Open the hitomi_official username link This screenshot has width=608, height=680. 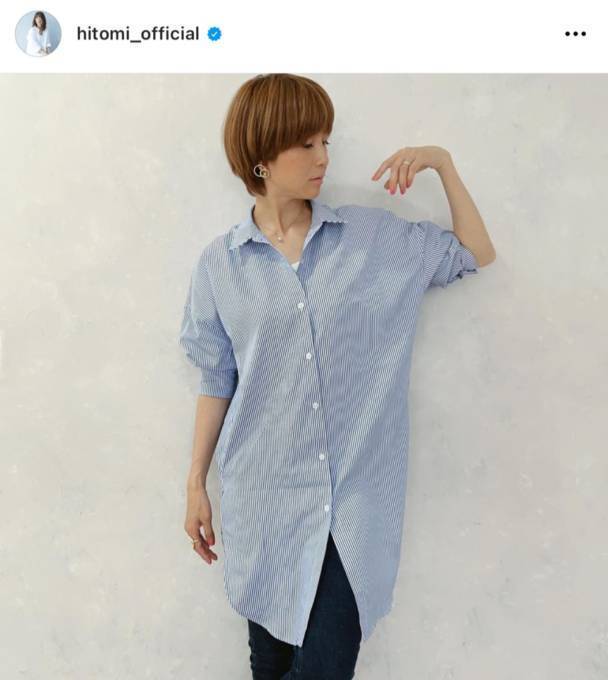(x=137, y=34)
